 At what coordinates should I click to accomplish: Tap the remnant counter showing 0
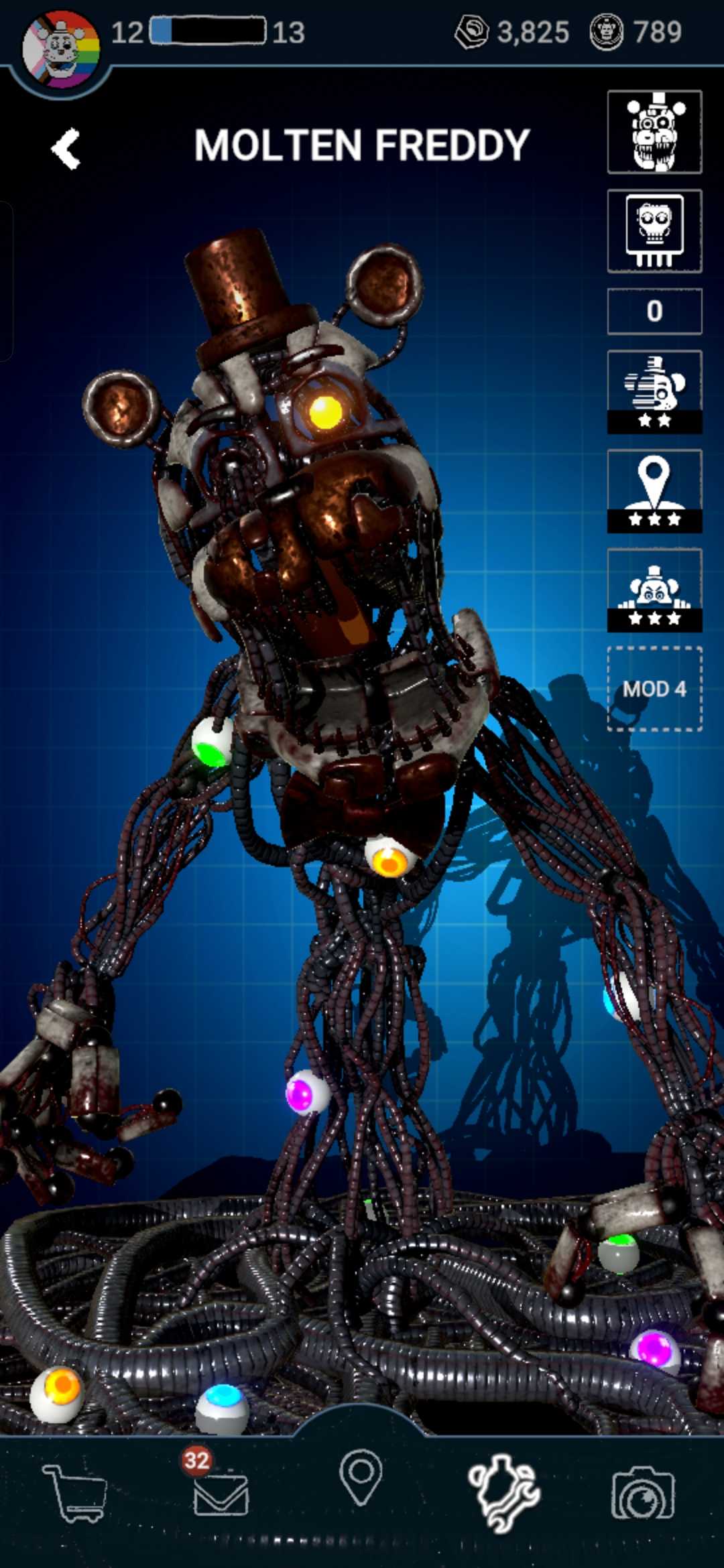(x=654, y=312)
